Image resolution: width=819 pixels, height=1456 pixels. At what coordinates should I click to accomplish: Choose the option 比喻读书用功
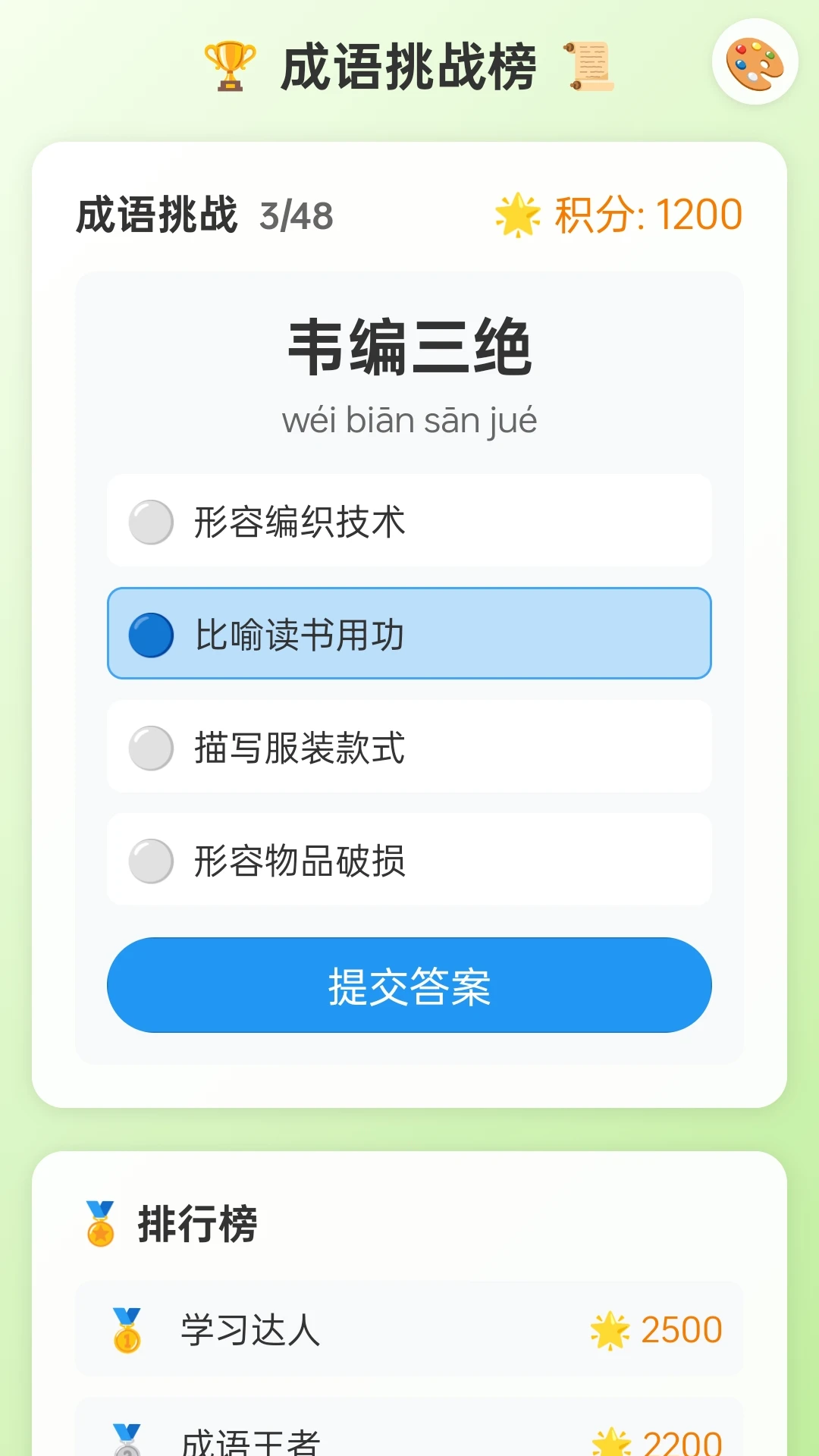click(x=409, y=634)
